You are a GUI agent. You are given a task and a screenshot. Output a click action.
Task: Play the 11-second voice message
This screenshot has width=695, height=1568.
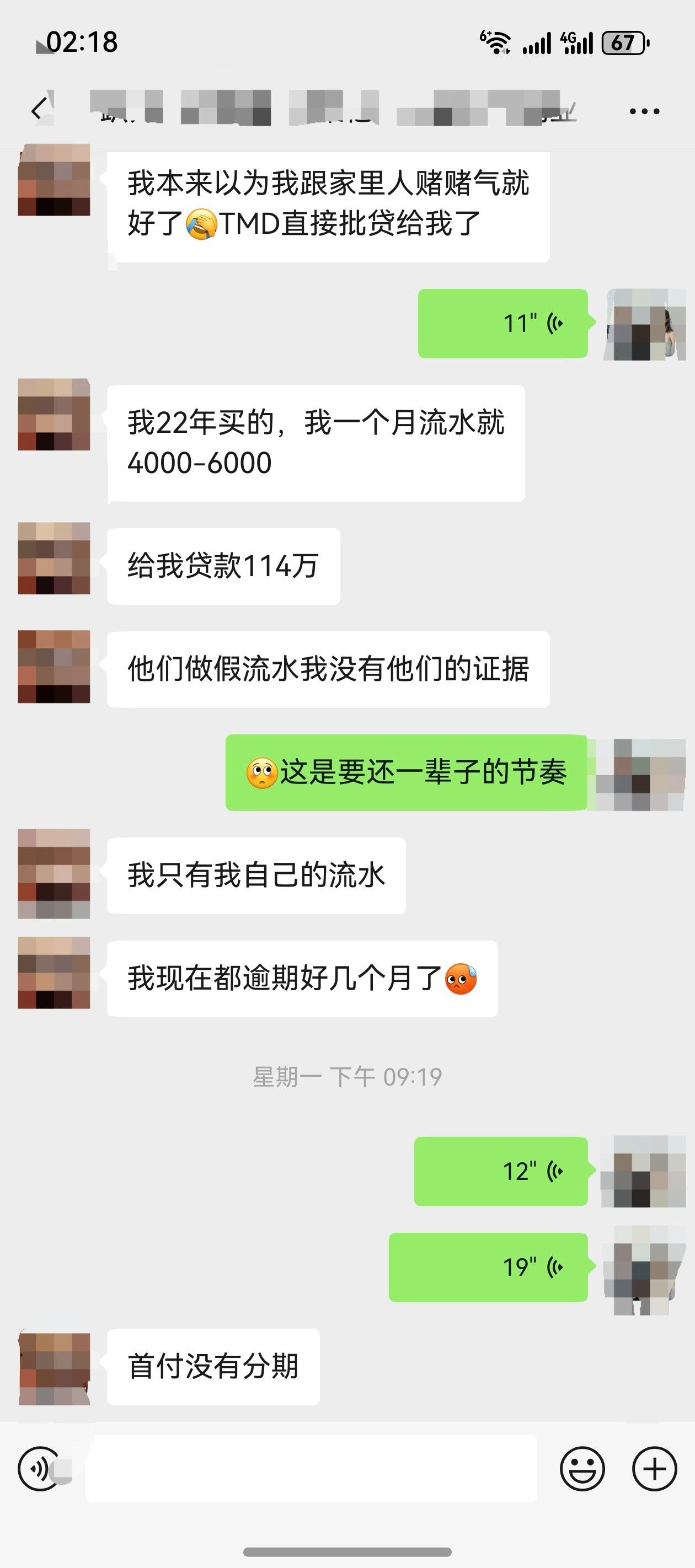(x=502, y=323)
